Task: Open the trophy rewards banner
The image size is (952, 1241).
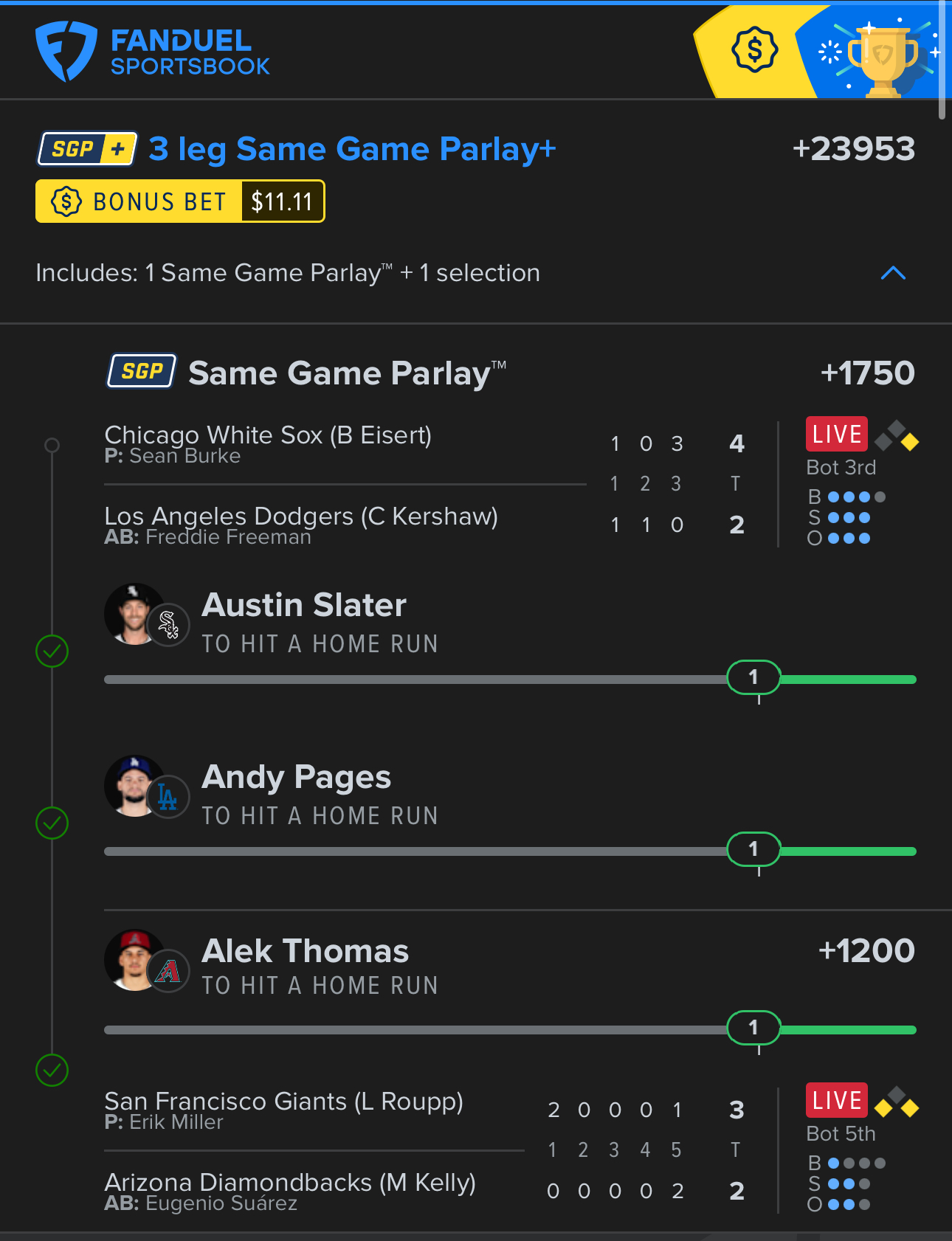Action: coord(882,53)
